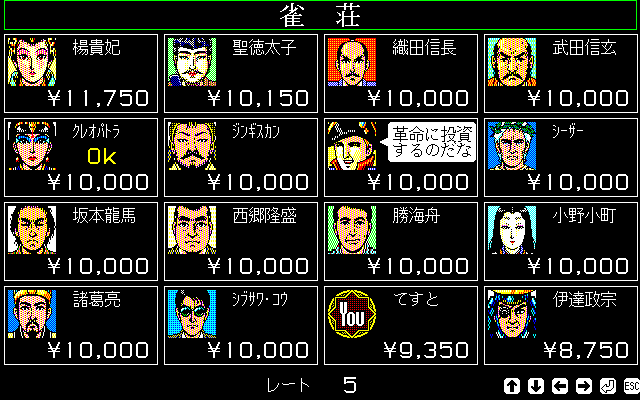Select the シーザー opponent card

[x=560, y=156]
